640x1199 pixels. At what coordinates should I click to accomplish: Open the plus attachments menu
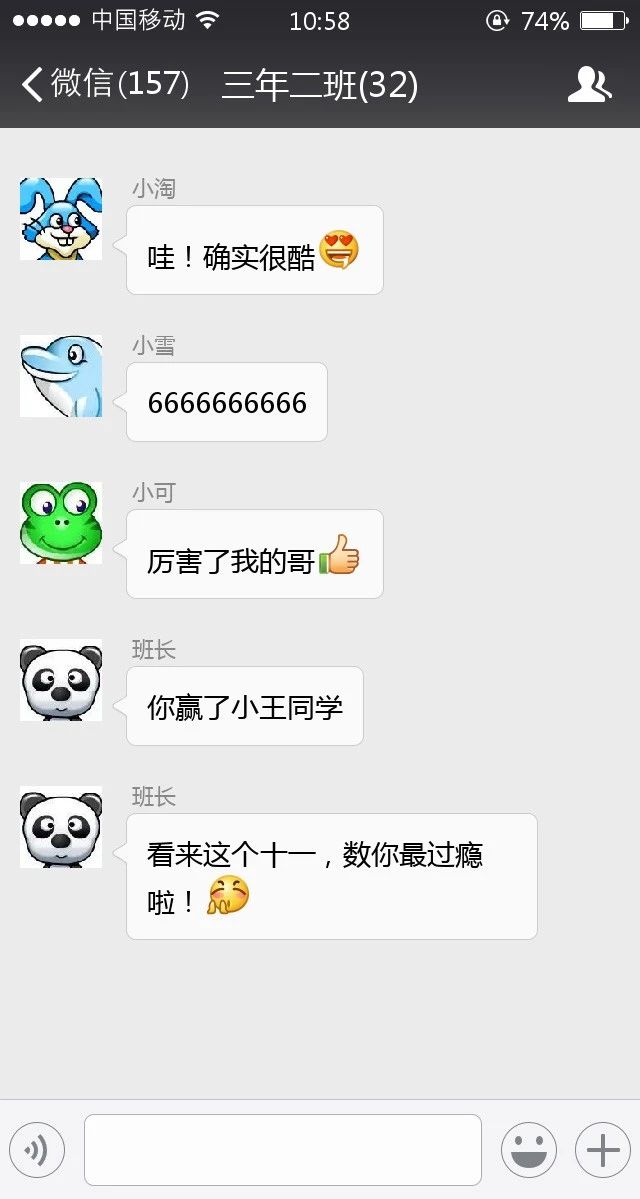(602, 1151)
